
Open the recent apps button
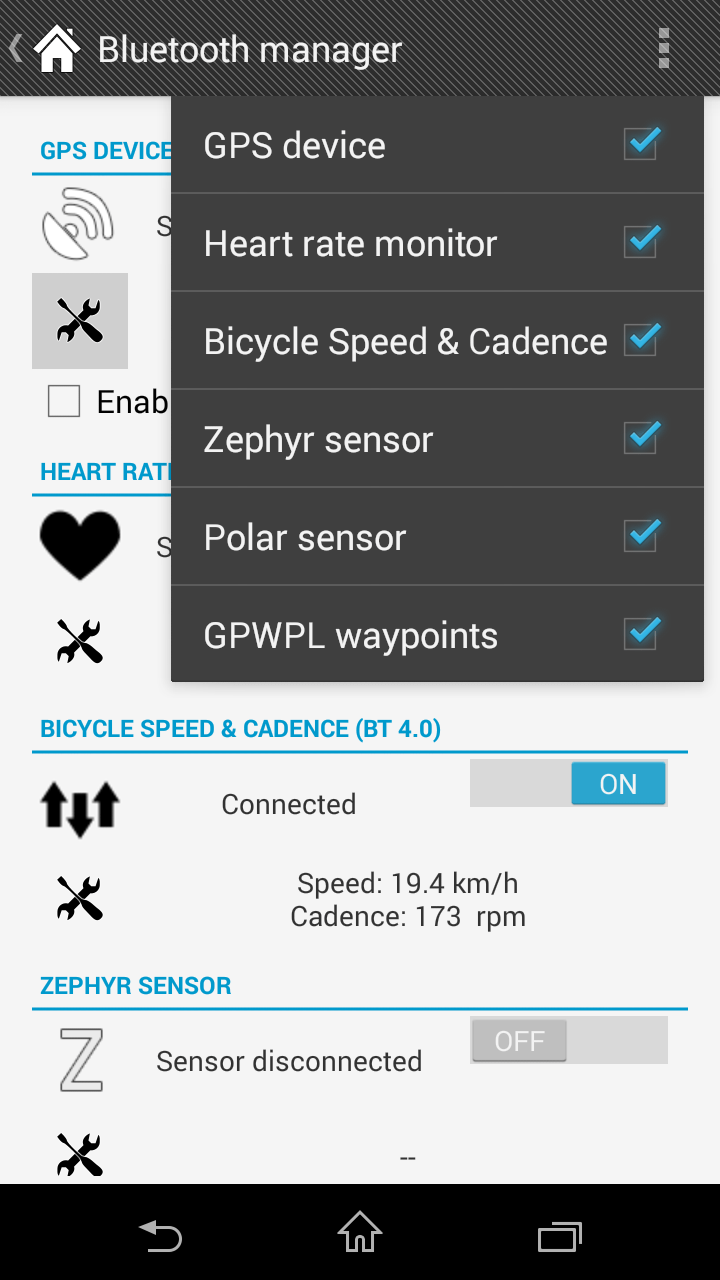tap(560, 1236)
